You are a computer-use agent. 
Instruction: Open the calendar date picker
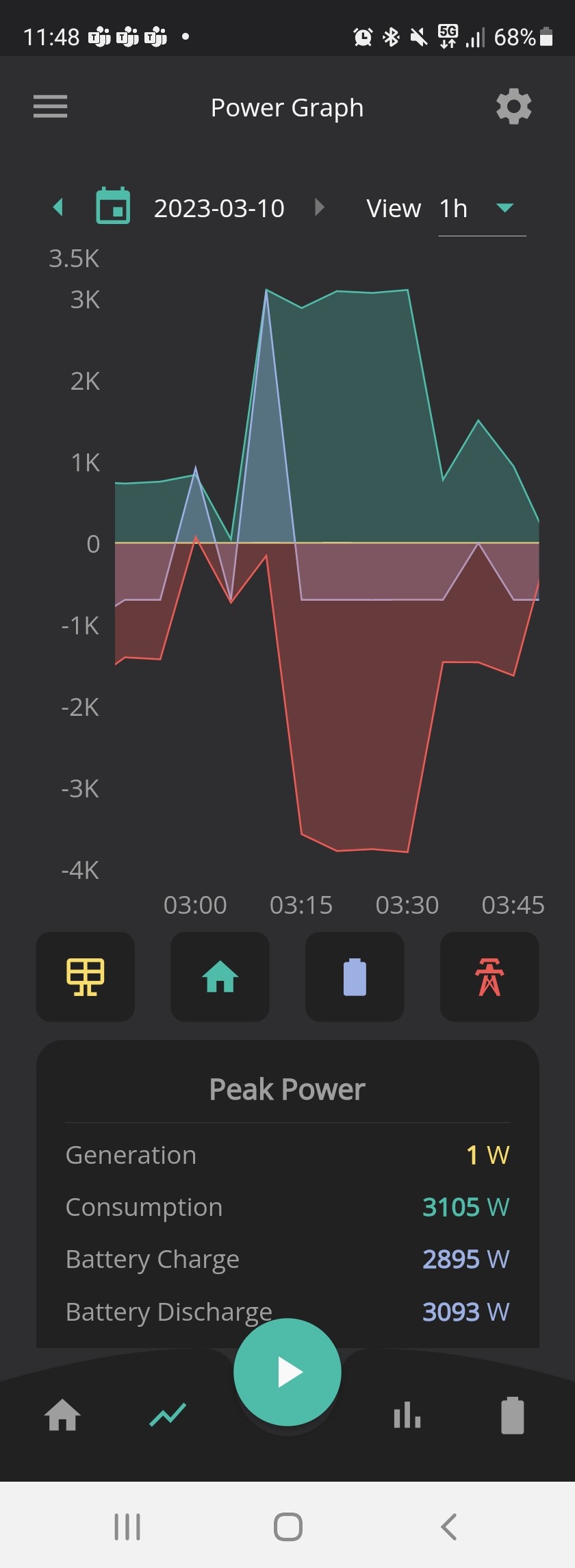(x=113, y=206)
